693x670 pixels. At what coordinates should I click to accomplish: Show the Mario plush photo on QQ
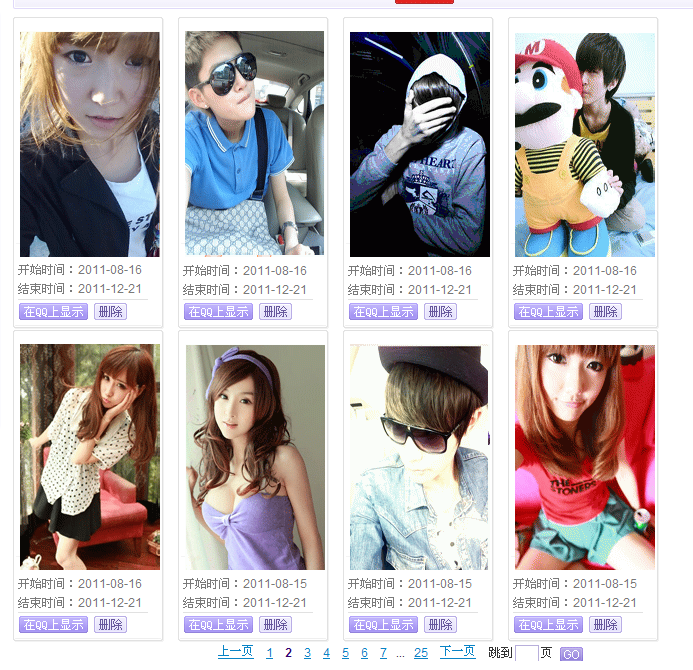[x=548, y=311]
